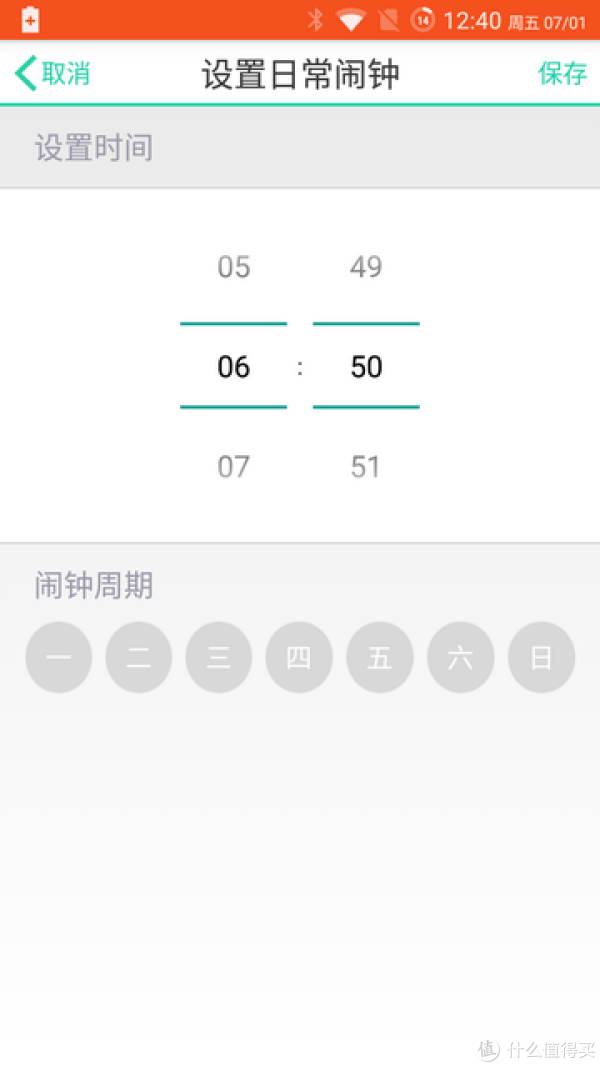Turn on Sunday (日) repeat day
Viewport: 600px width, 1067px height.
[x=541, y=657]
